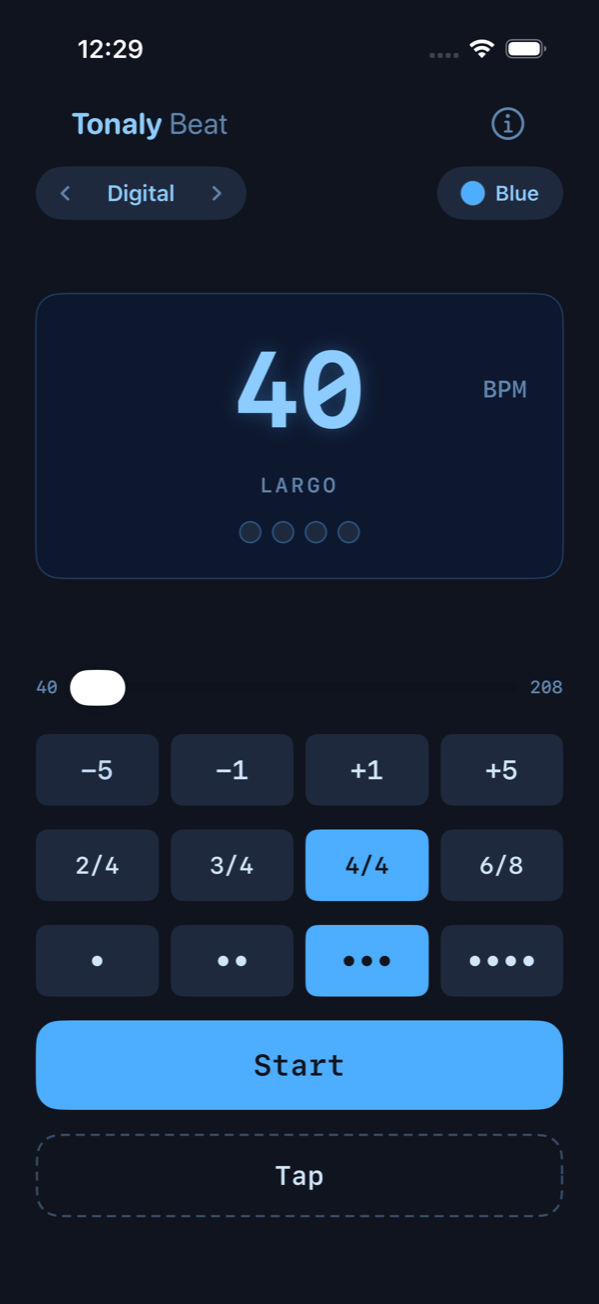Switch to previous metronome style
Screen dimensions: 599x1304
(65, 193)
